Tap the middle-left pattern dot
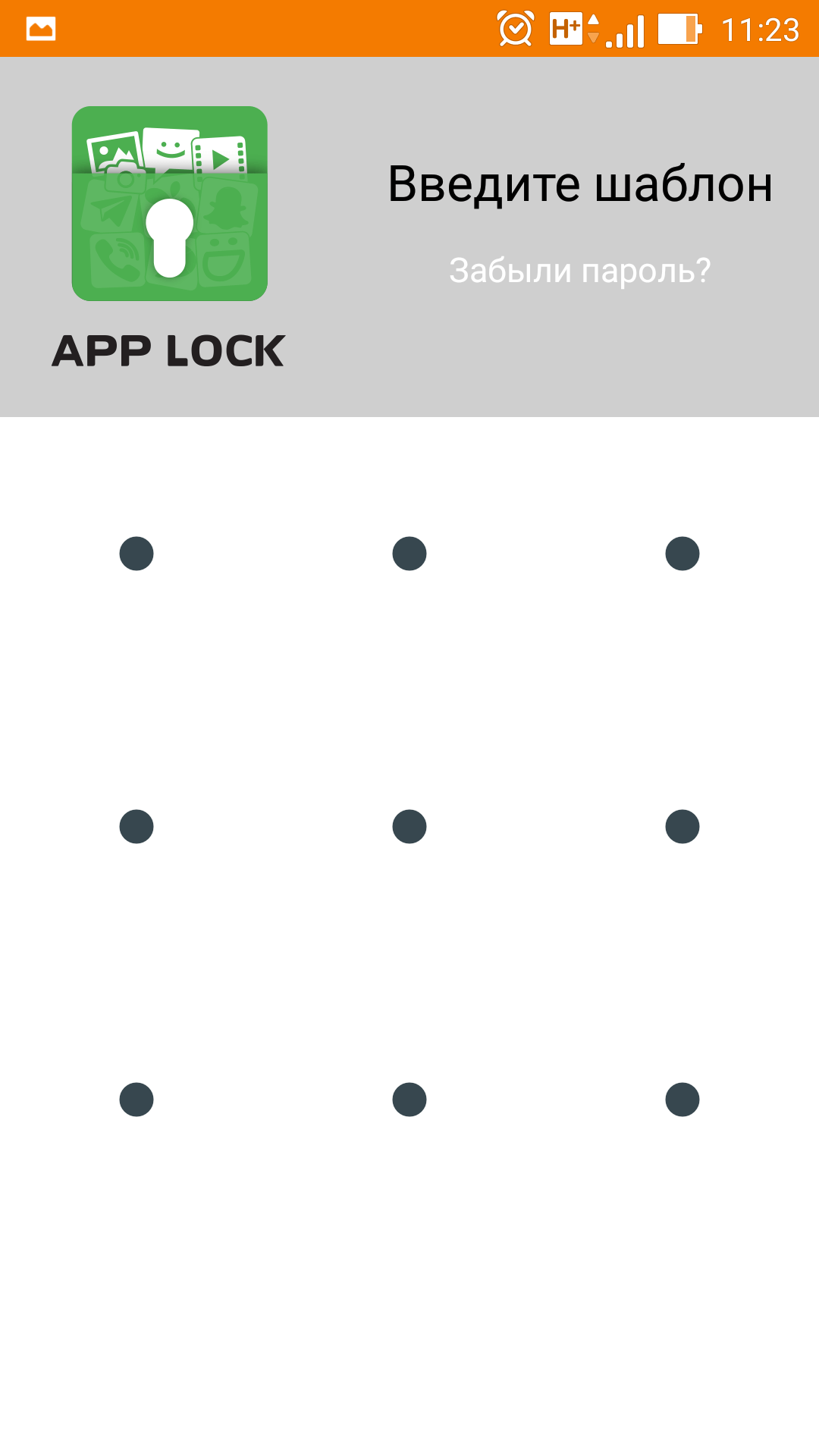The height and width of the screenshot is (1456, 819). tap(136, 827)
